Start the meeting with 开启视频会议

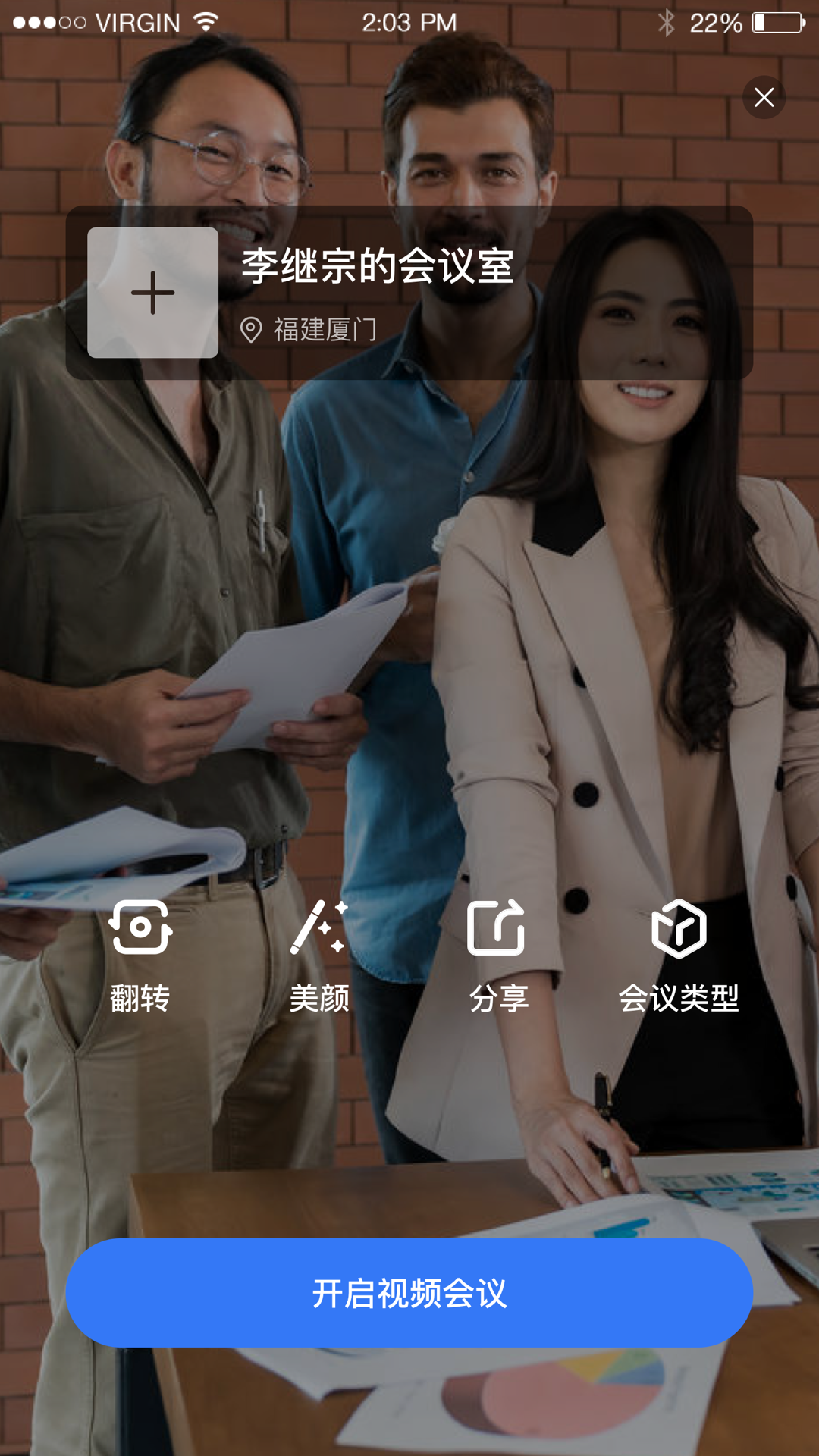point(409,1293)
